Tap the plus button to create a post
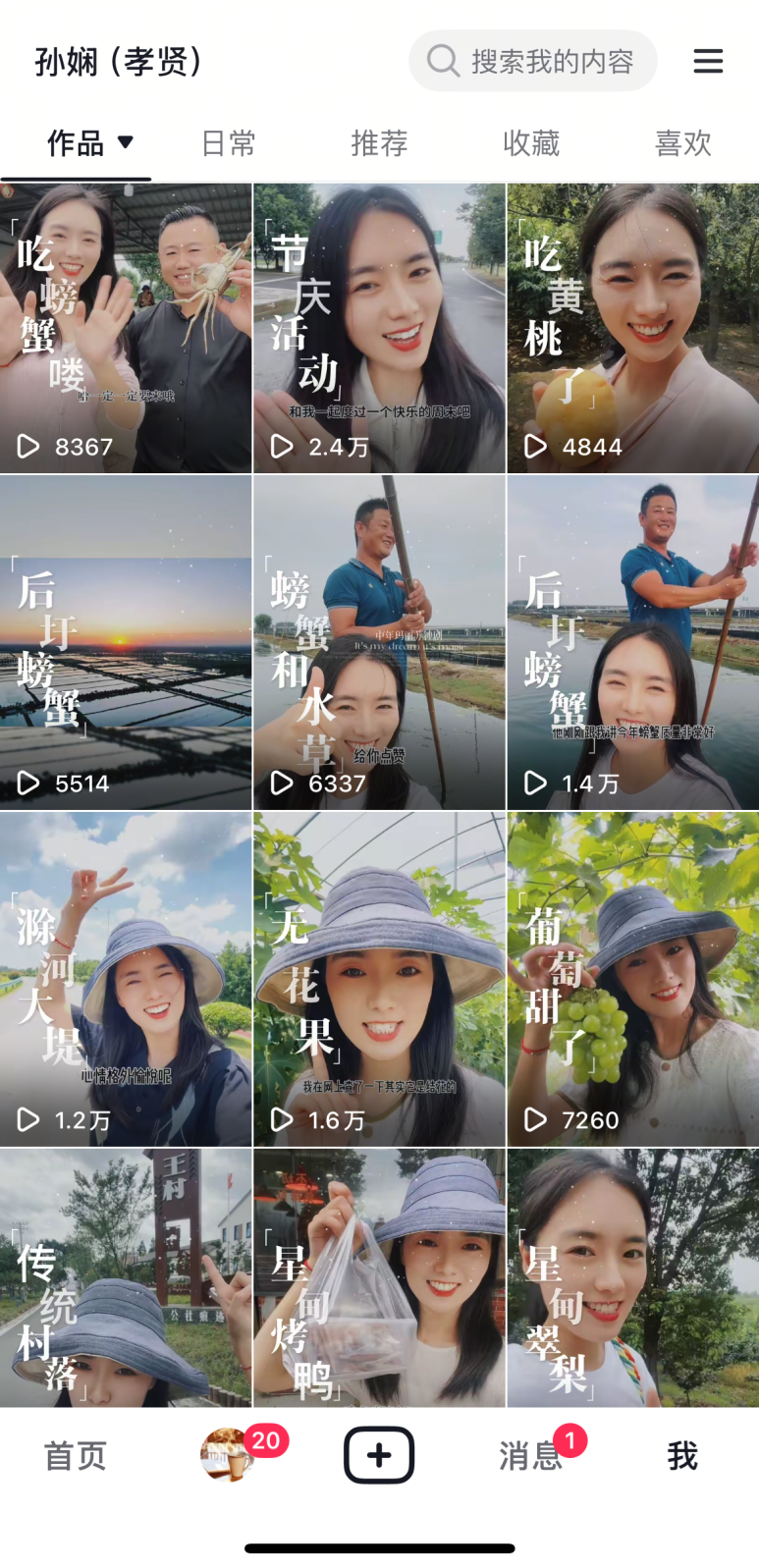The width and height of the screenshot is (759, 1568). [379, 1455]
